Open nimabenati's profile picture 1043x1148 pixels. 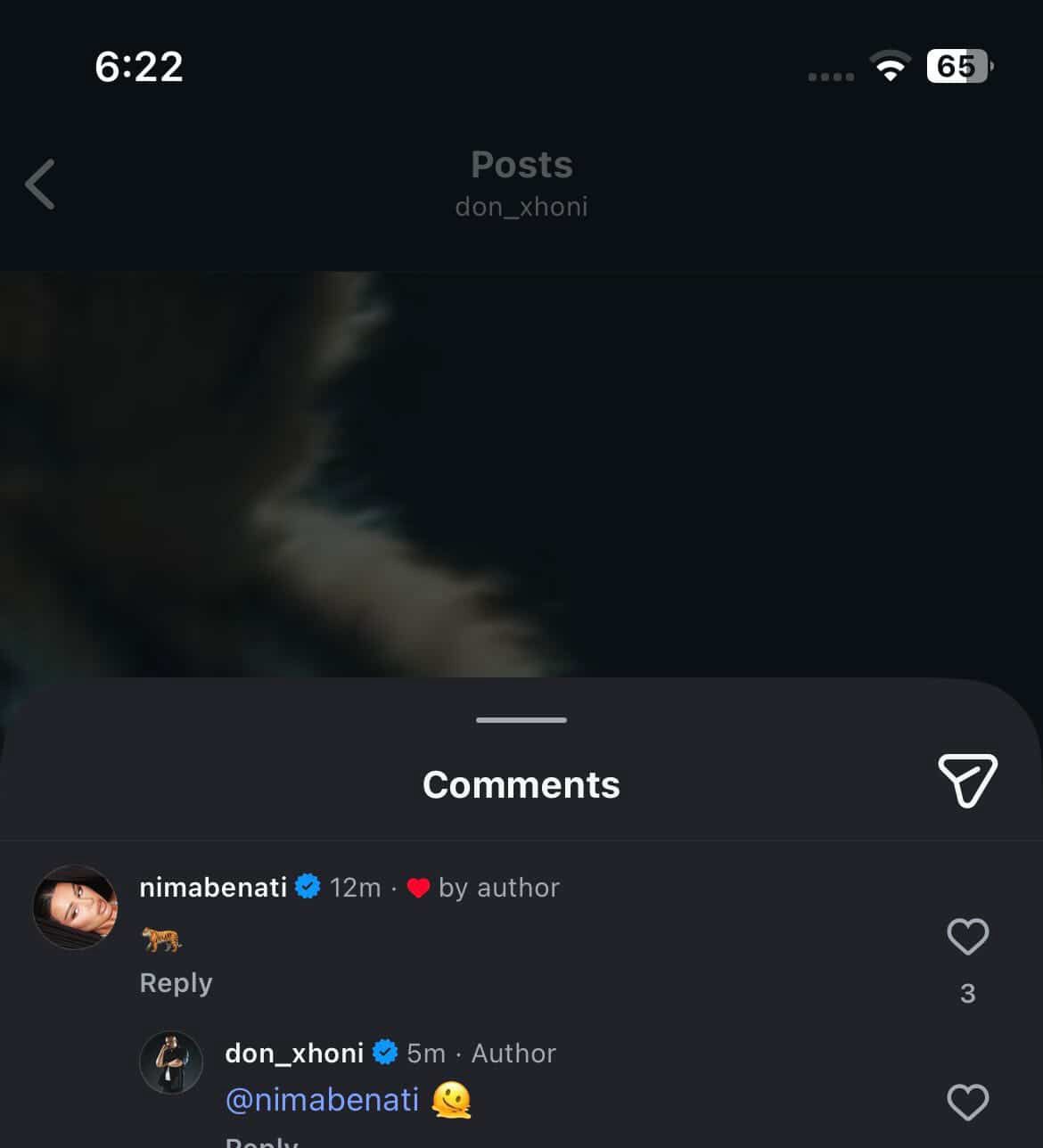click(x=76, y=907)
